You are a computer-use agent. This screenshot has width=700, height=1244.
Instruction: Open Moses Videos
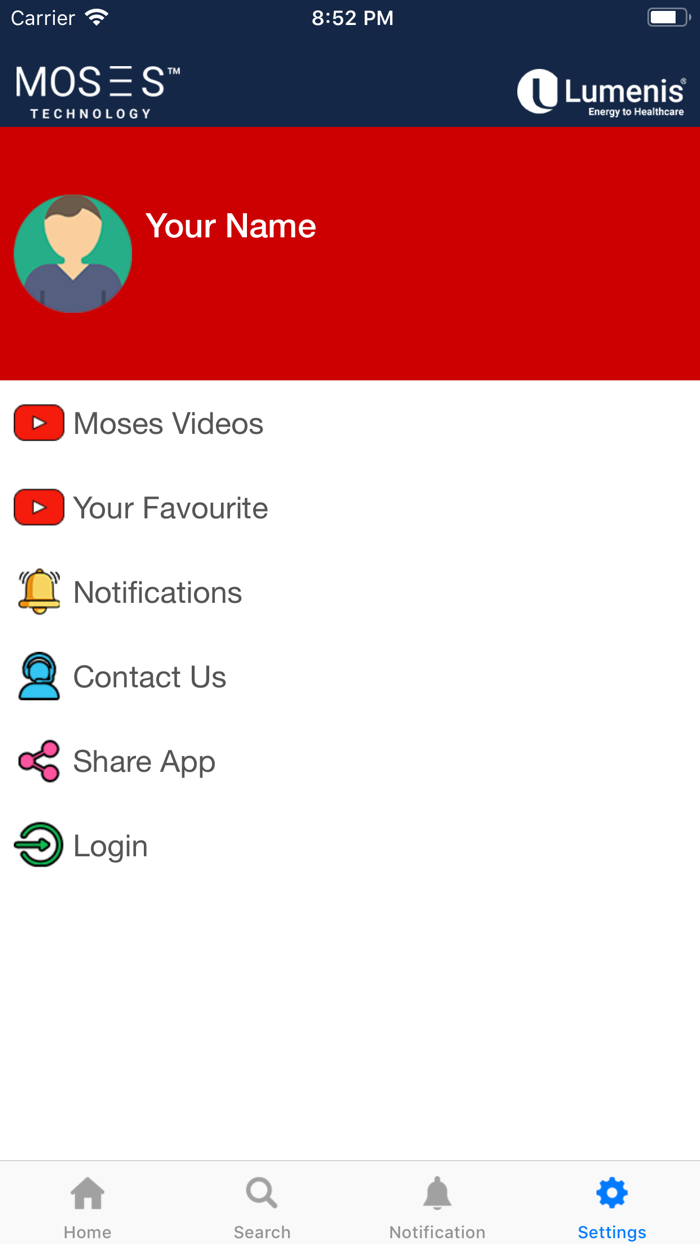[x=350, y=423]
